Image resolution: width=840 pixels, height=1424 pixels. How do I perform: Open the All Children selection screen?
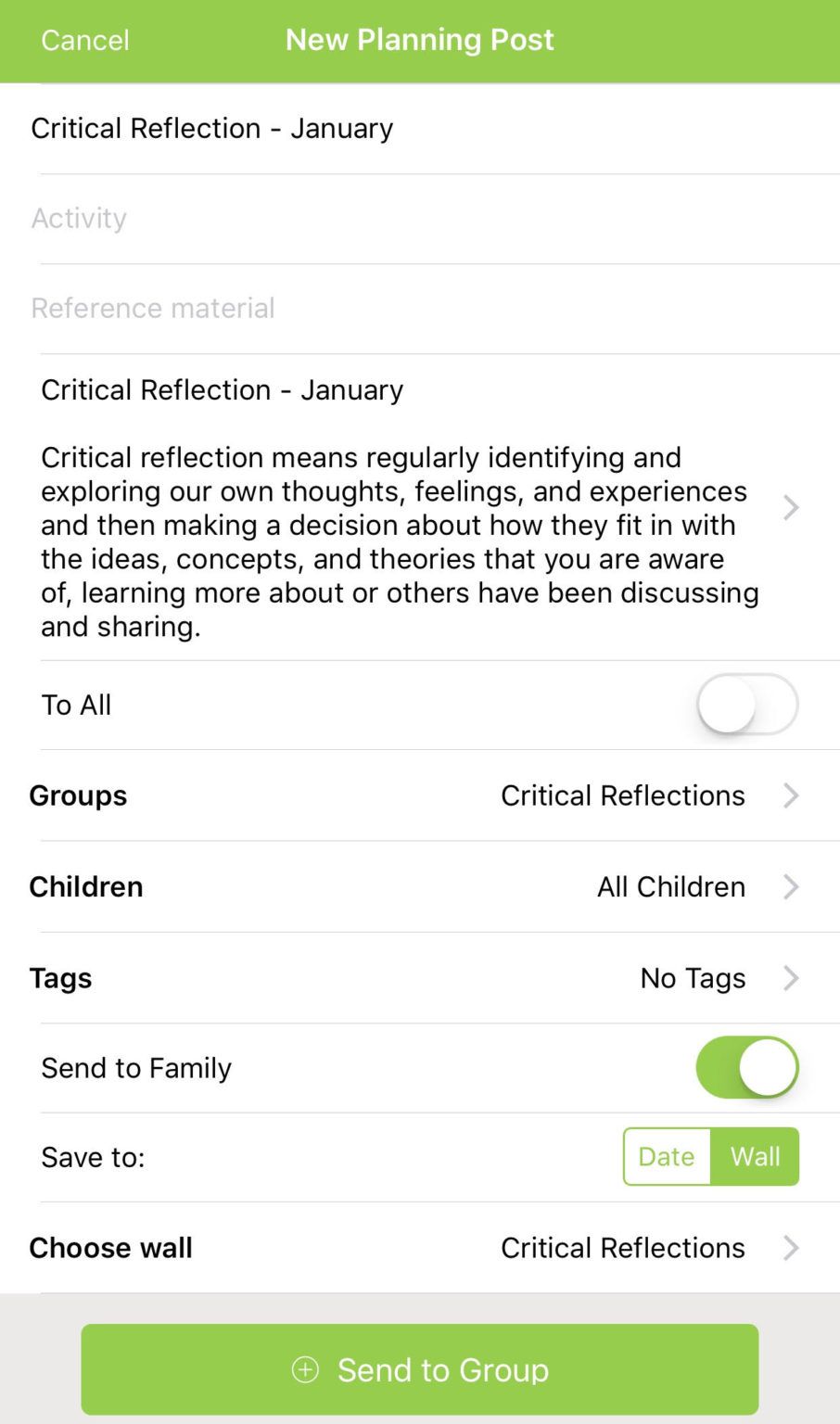671,887
